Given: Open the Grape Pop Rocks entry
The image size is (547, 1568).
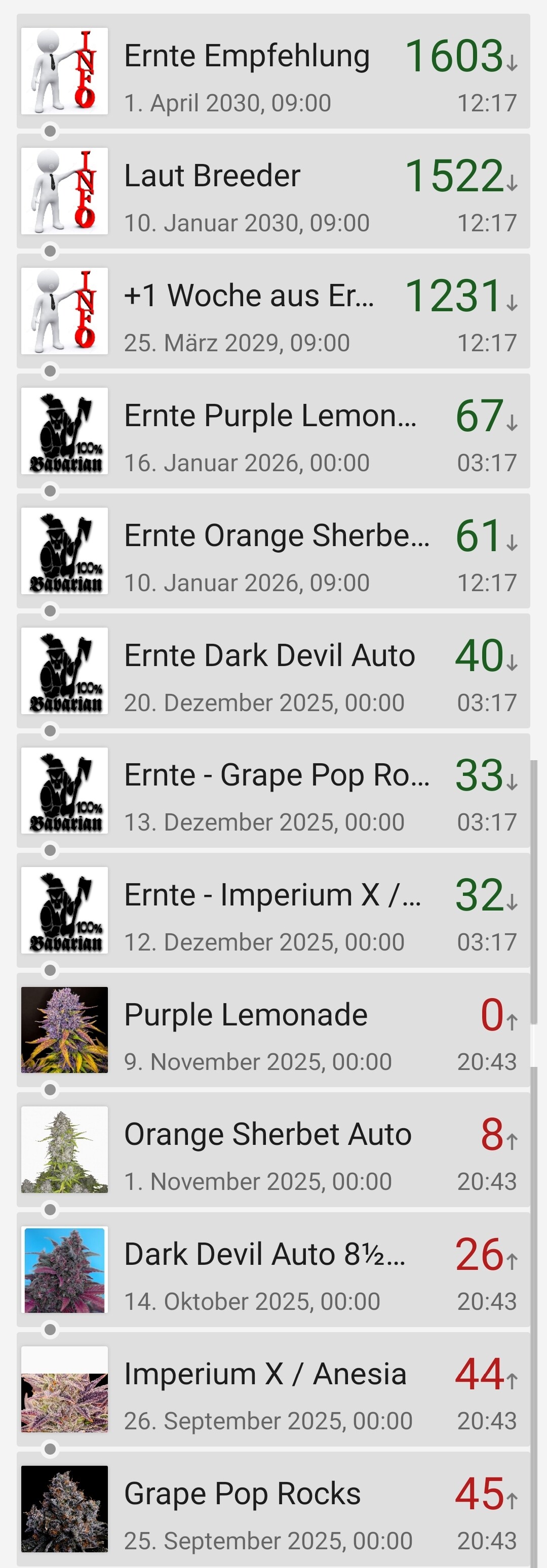Looking at the screenshot, I should point(273,1510).
